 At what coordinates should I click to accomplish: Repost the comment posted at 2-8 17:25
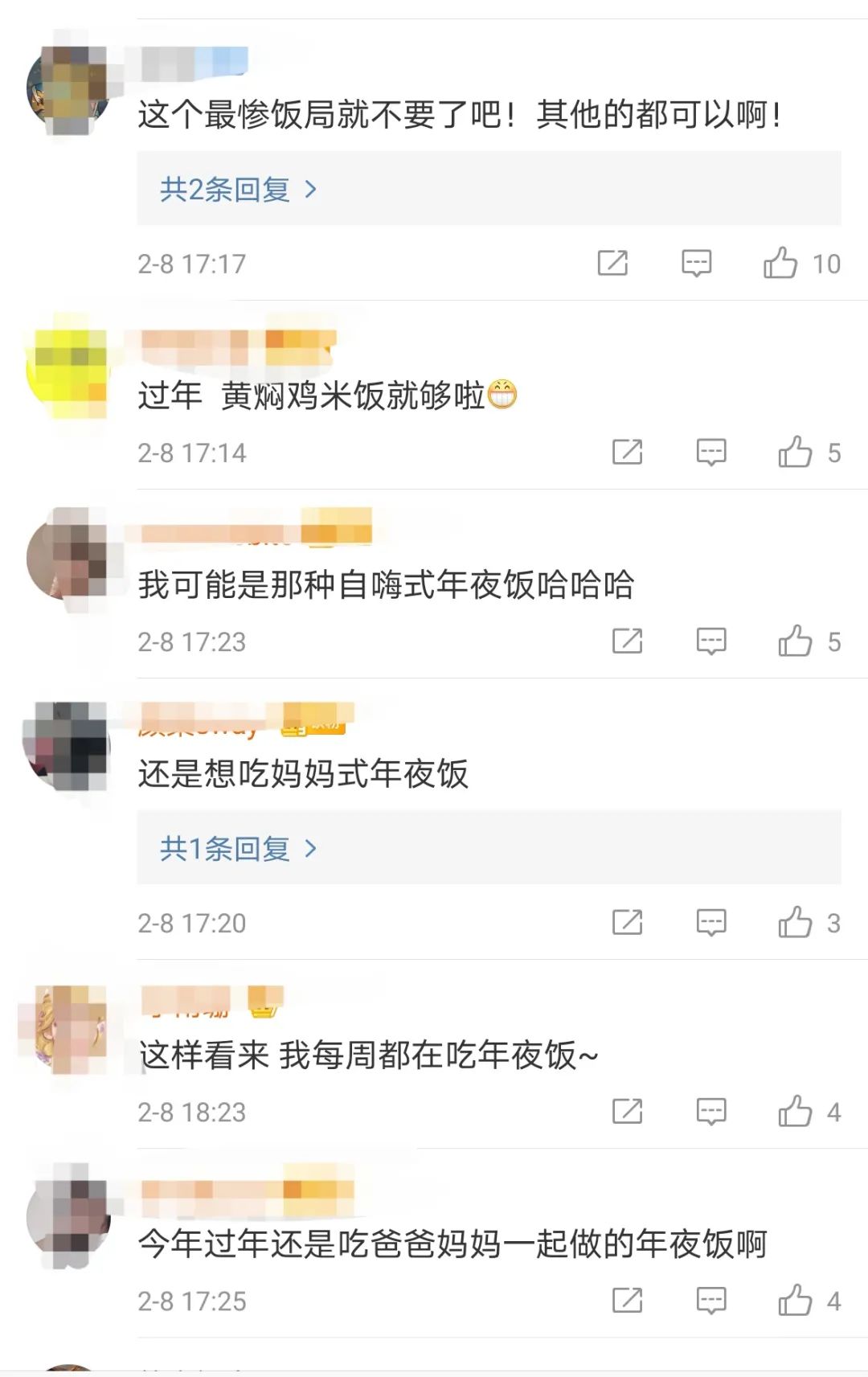pos(627,1300)
